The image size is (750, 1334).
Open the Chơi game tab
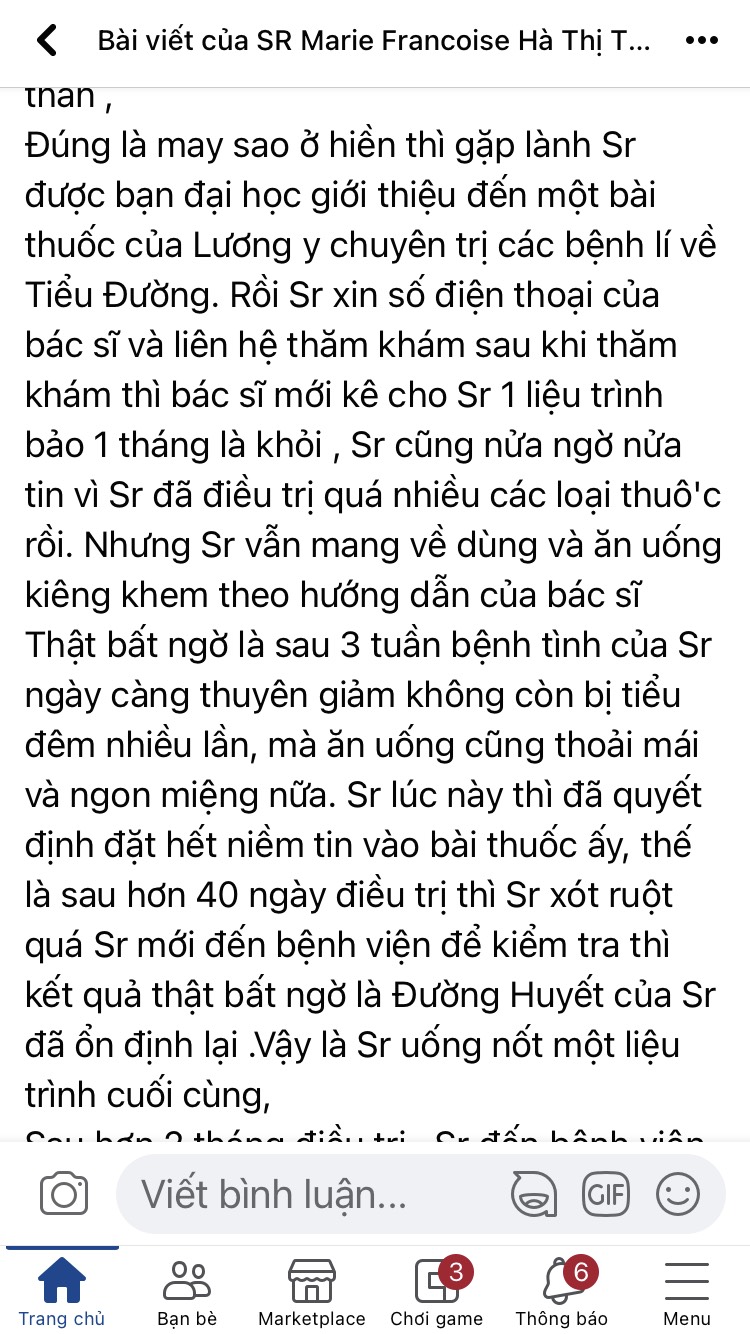(x=437, y=1291)
